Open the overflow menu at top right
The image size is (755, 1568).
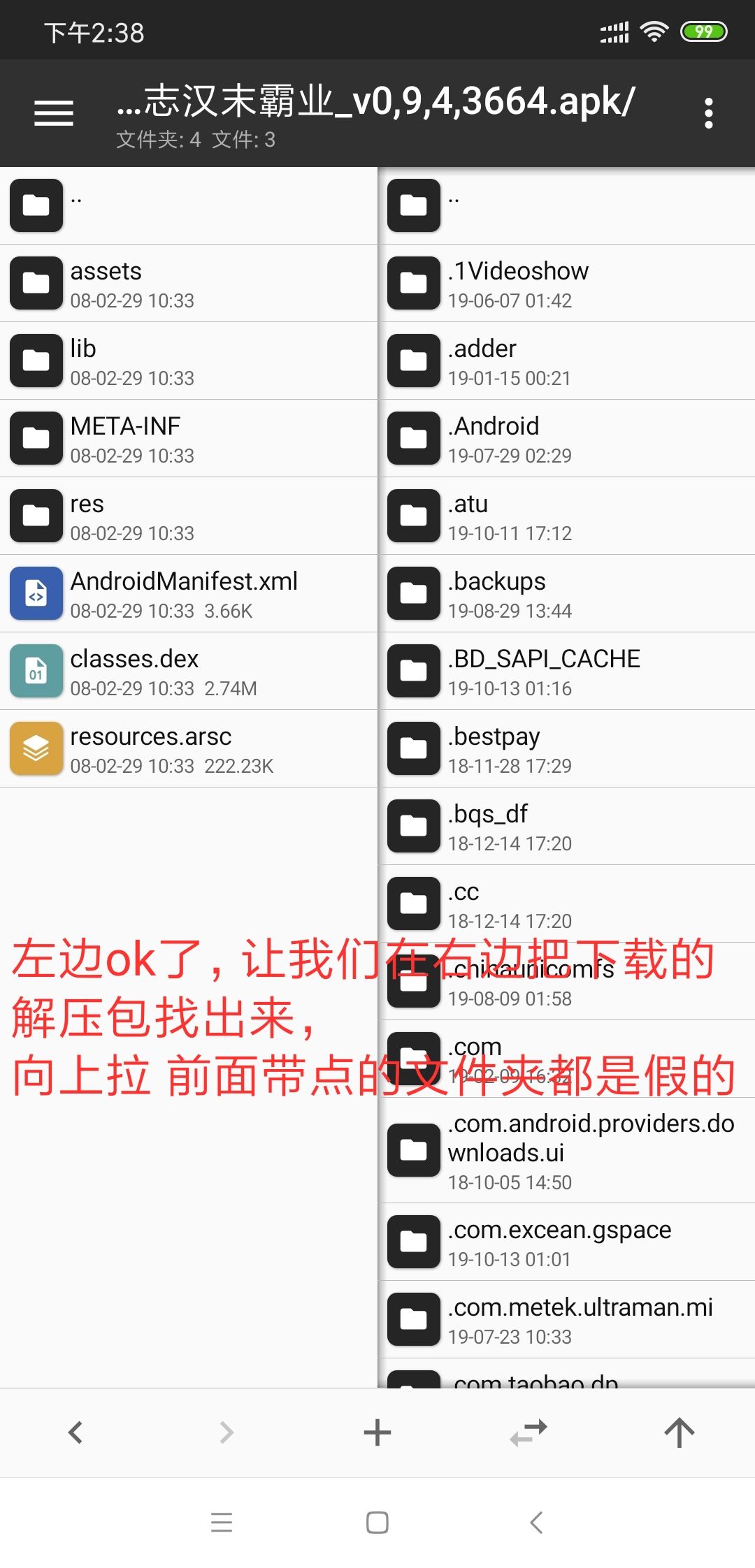(x=708, y=112)
